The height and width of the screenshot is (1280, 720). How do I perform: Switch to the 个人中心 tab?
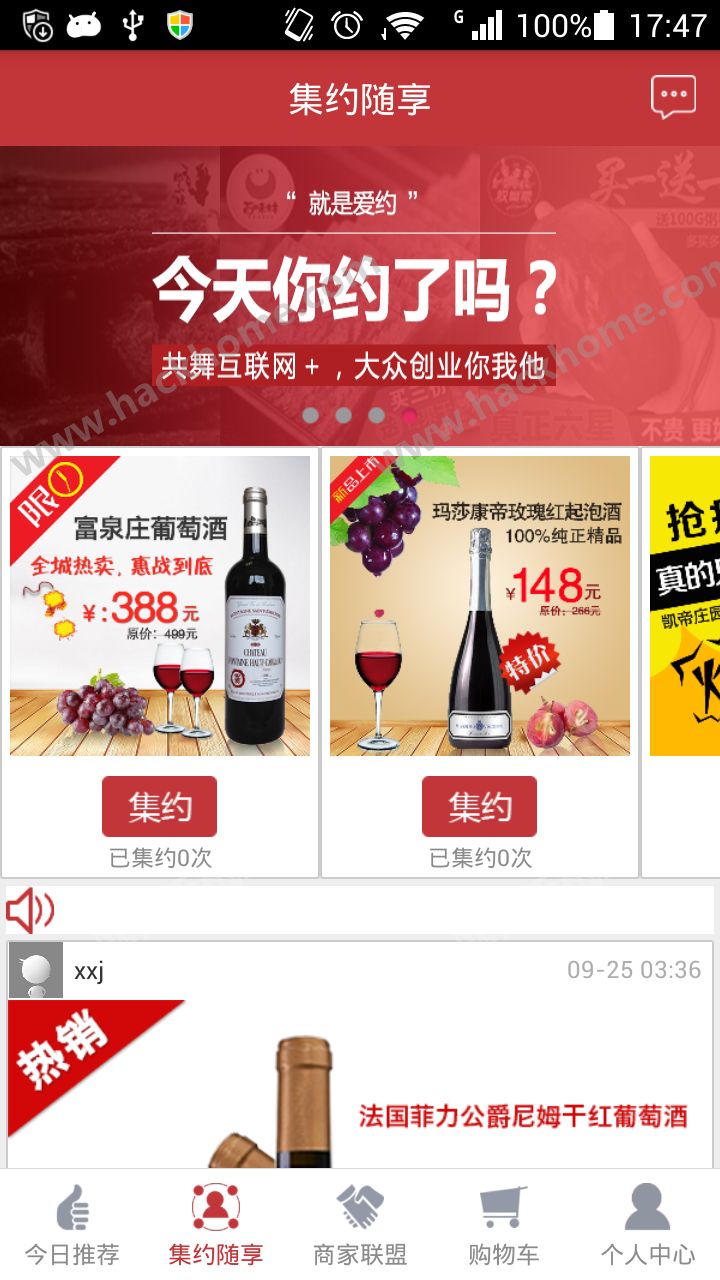pos(648,1225)
